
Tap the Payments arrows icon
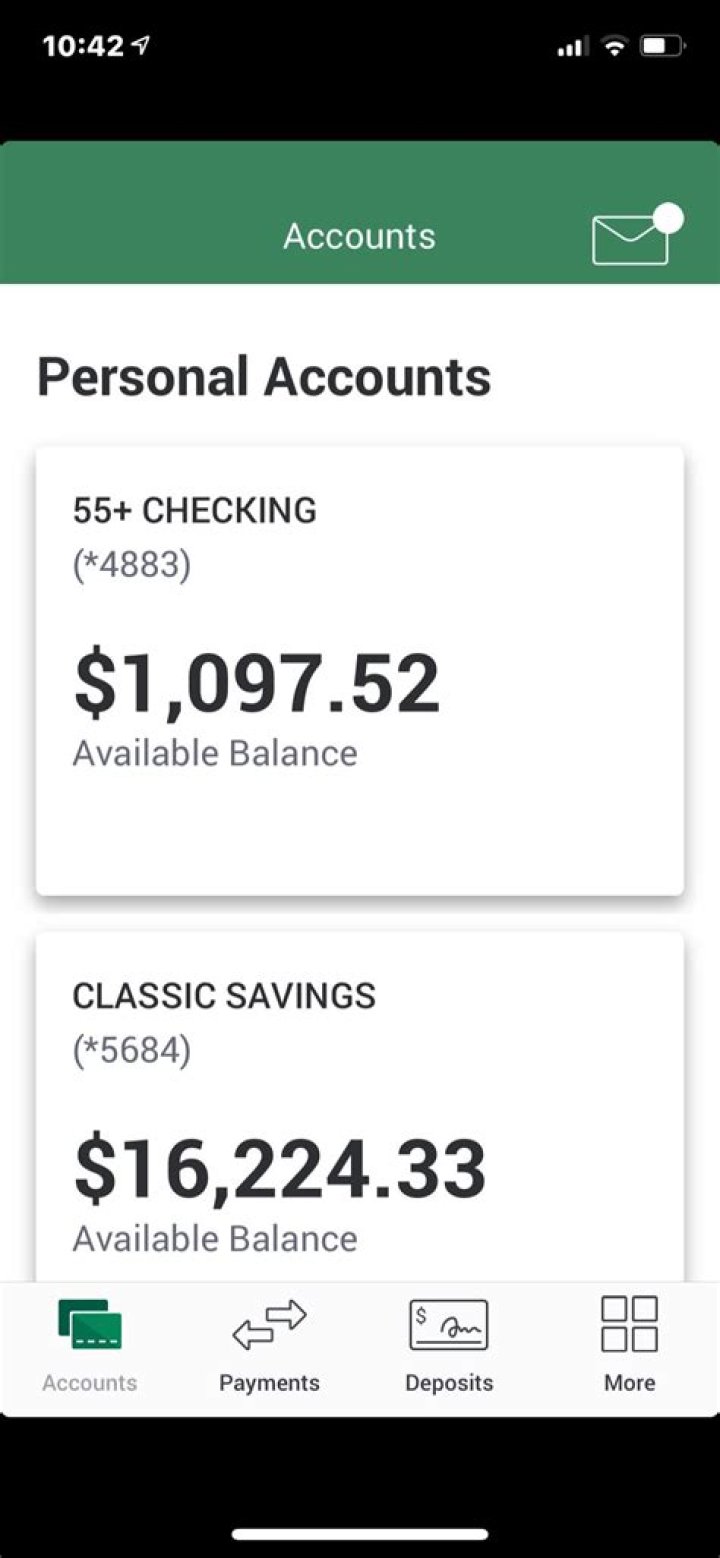coord(268,1323)
